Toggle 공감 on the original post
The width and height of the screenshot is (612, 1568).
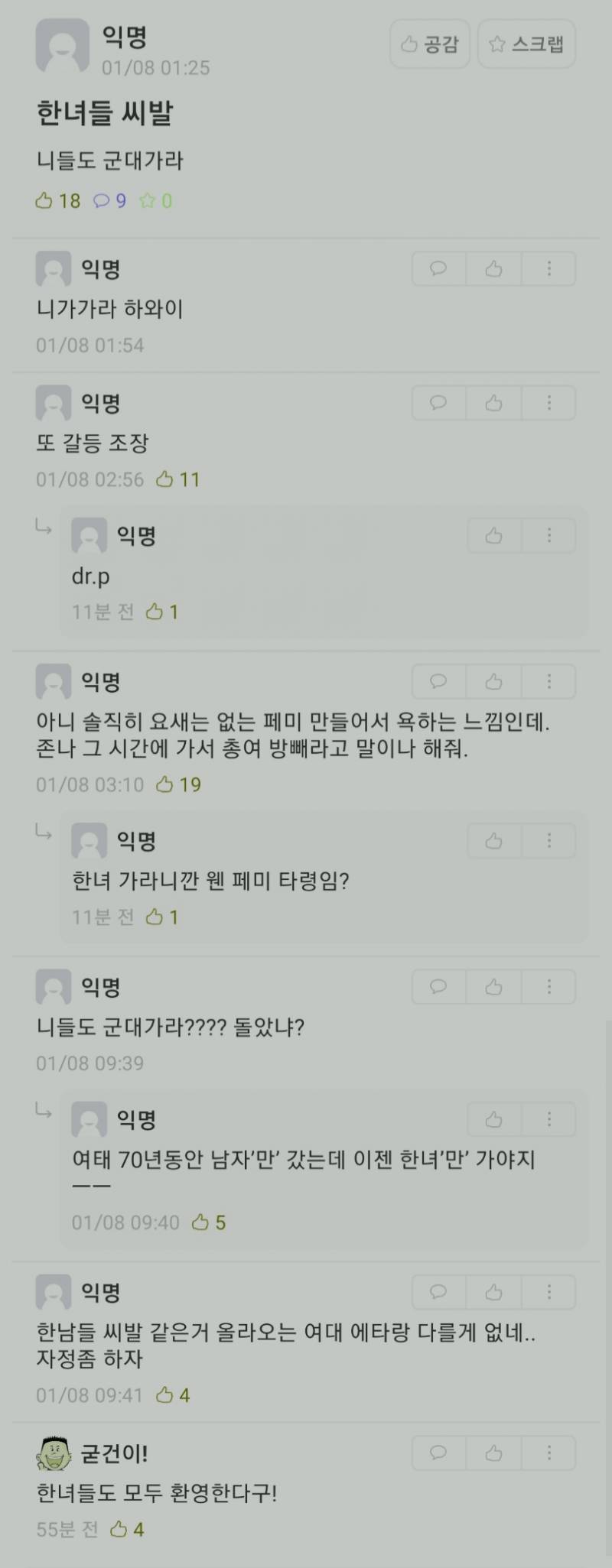(x=429, y=44)
